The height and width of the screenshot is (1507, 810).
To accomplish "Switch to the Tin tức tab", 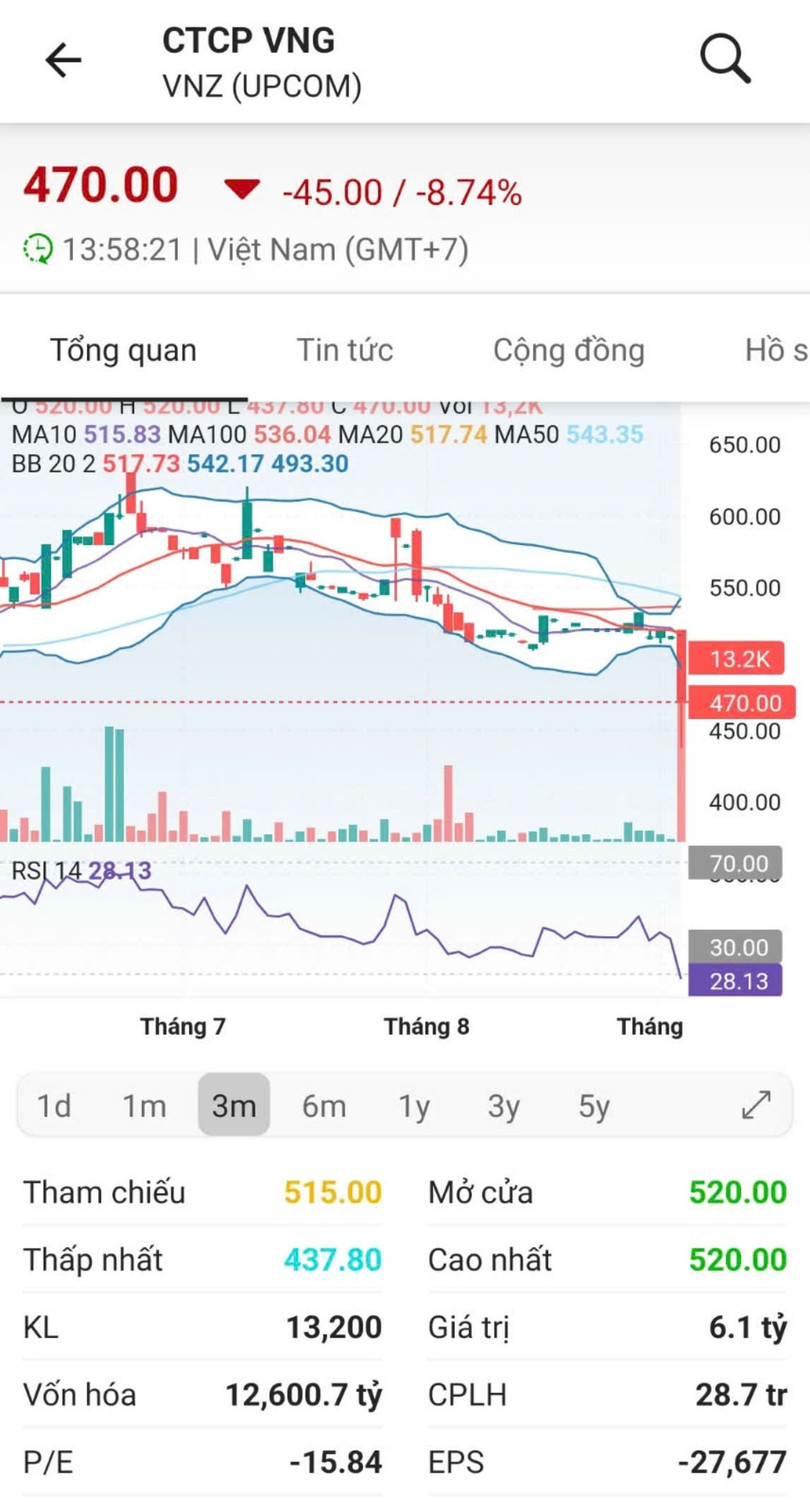I will [x=345, y=350].
